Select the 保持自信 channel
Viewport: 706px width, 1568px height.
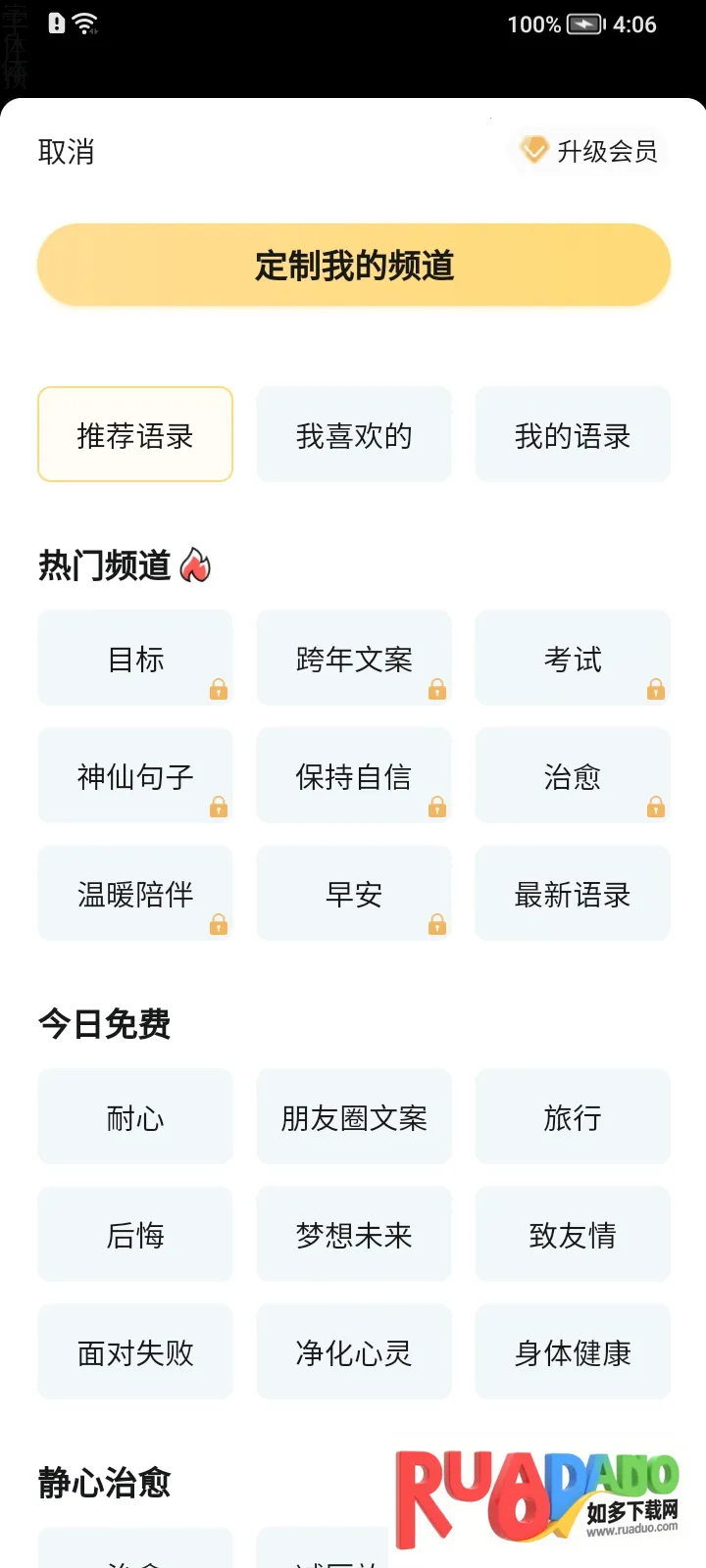coord(354,776)
